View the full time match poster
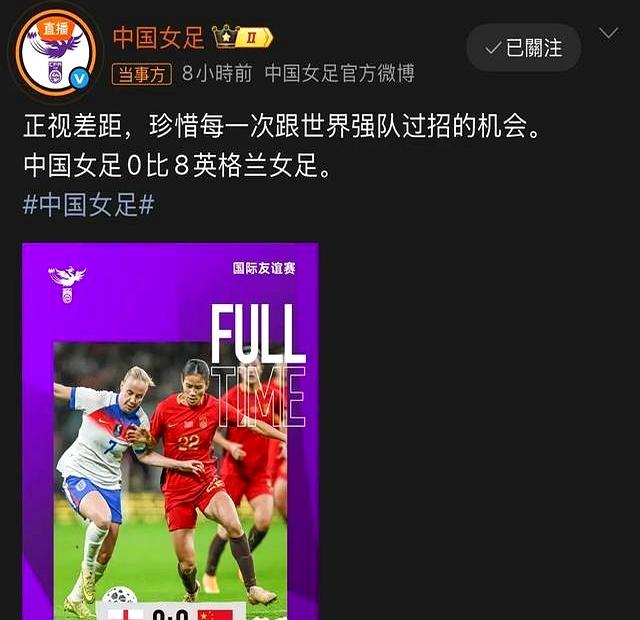640x620 pixels. pos(170,430)
